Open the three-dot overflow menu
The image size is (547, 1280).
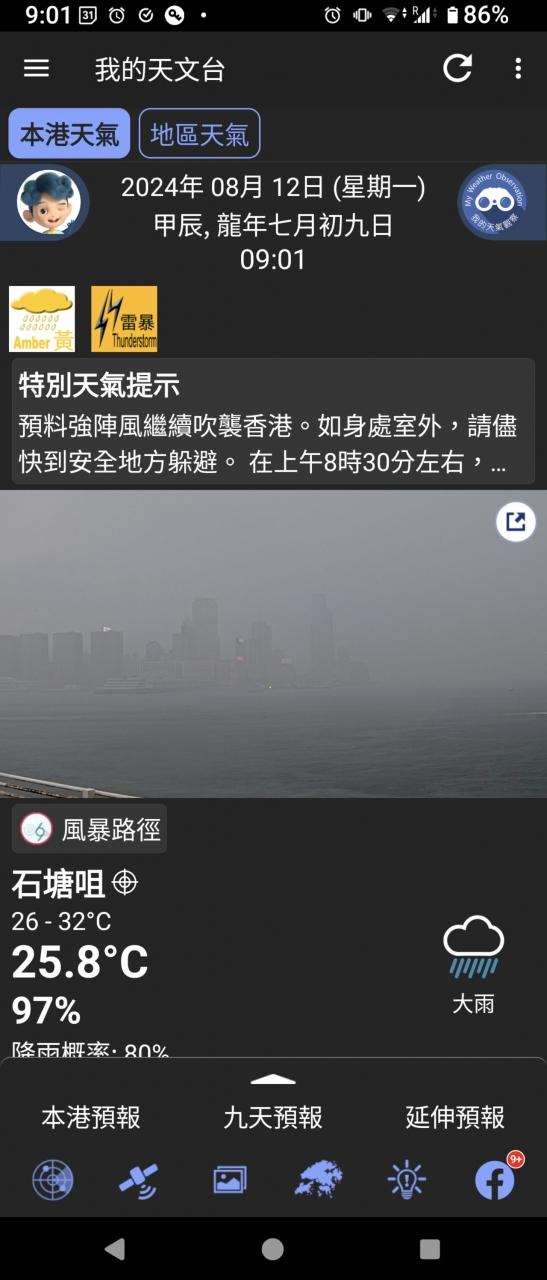pos(517,68)
